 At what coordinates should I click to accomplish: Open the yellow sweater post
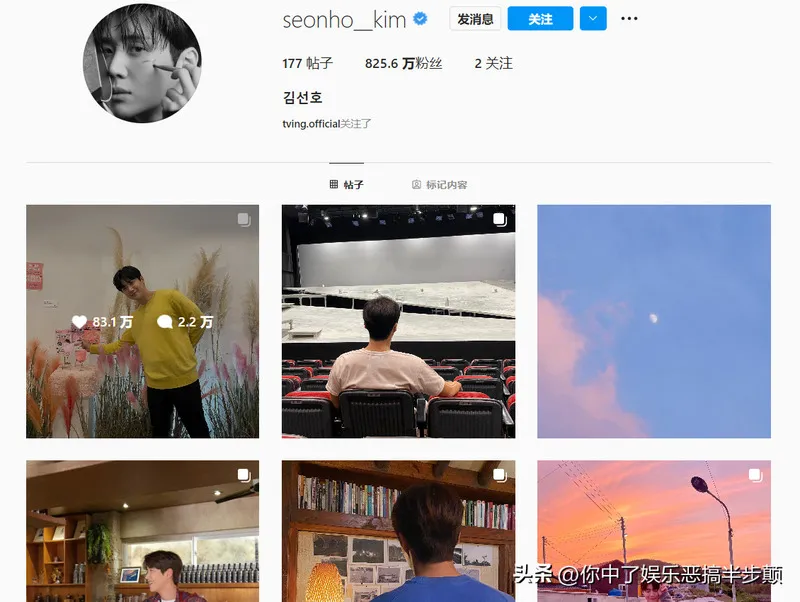(x=142, y=321)
